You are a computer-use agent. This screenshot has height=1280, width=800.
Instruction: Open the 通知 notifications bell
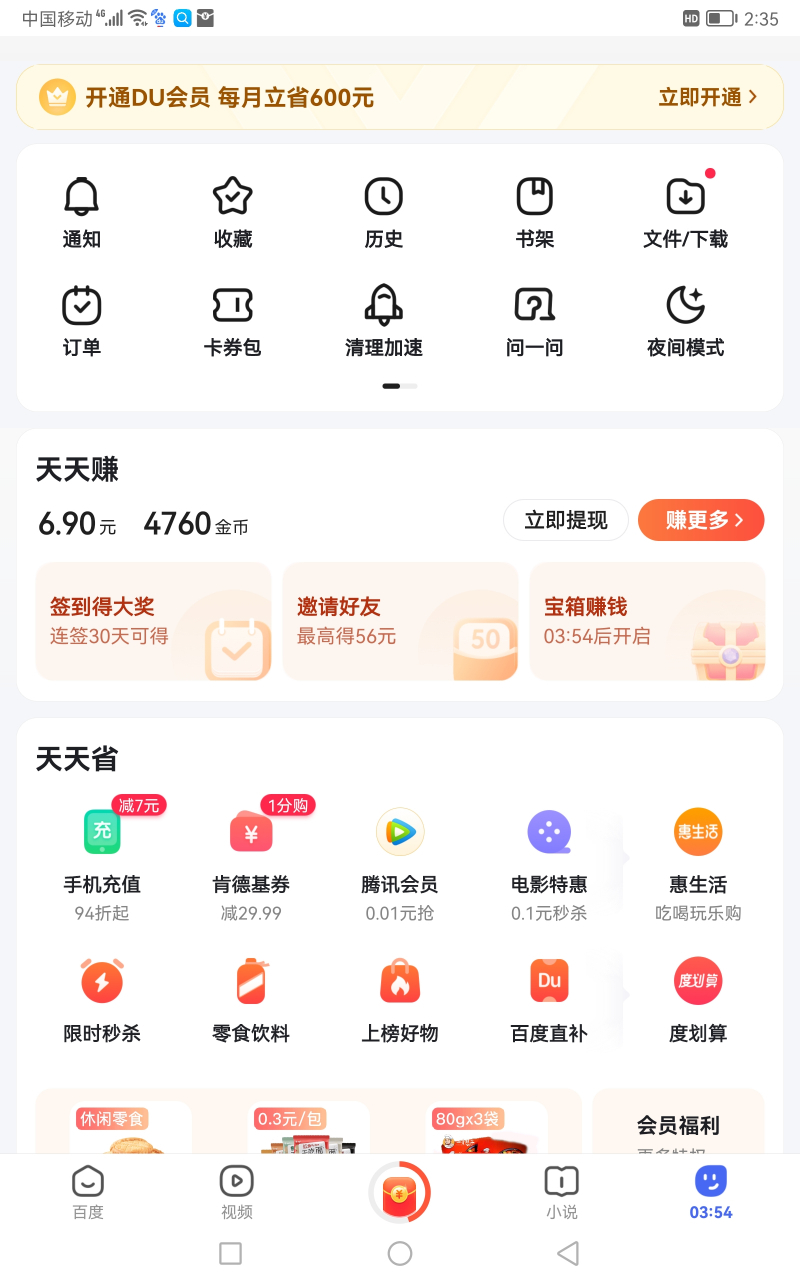click(82, 212)
